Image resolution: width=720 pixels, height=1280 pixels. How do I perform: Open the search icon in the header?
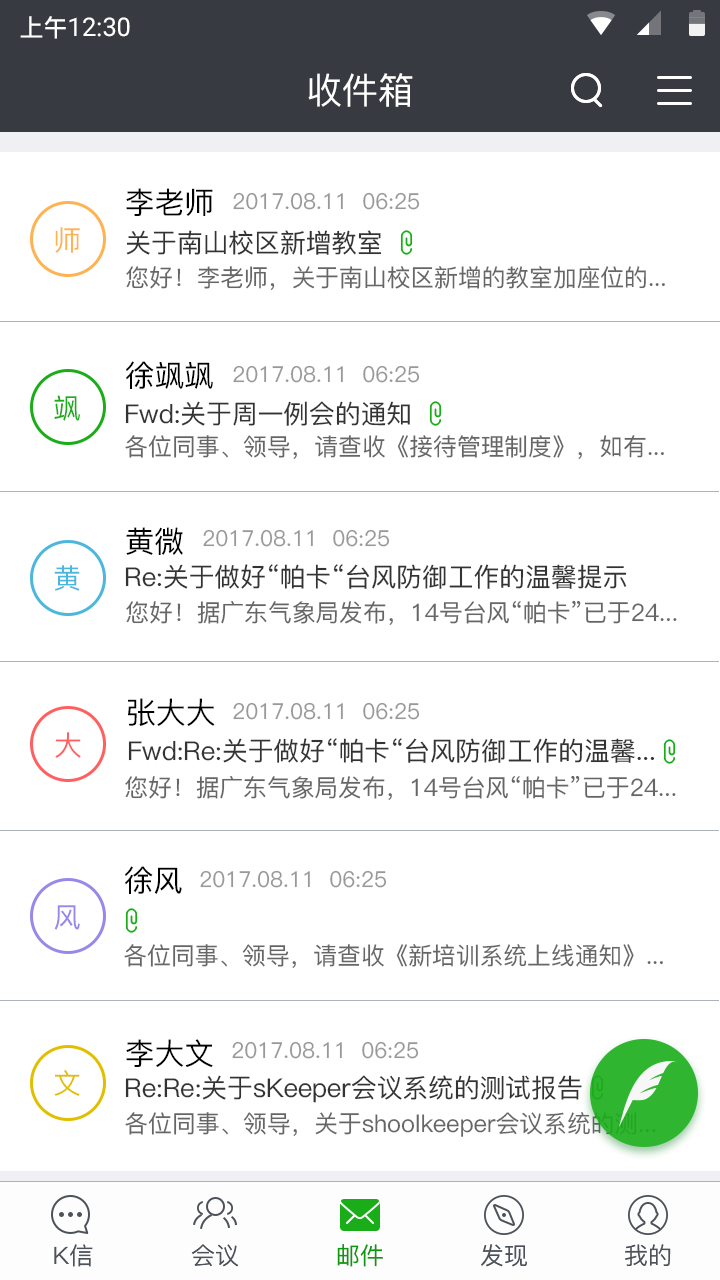click(x=587, y=91)
